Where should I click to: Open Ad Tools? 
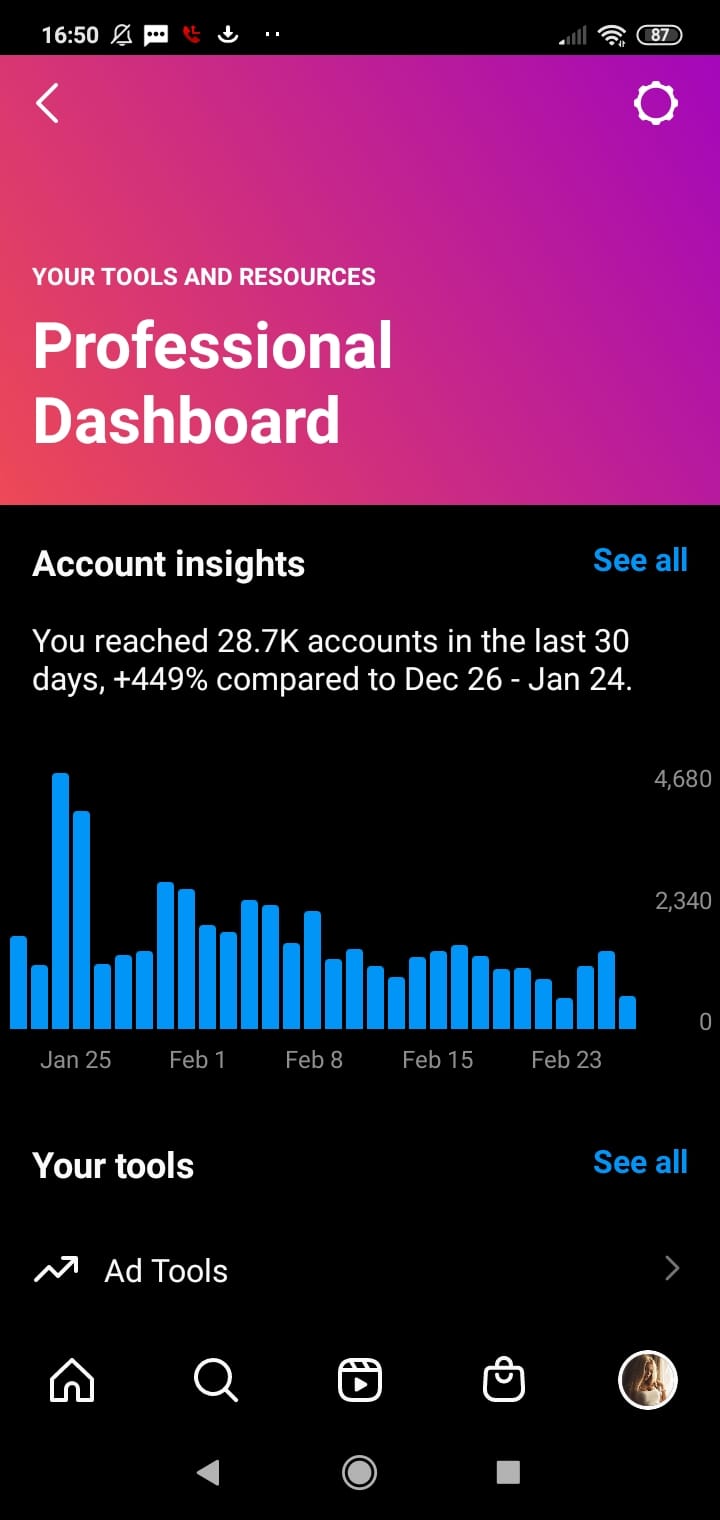(x=360, y=1270)
